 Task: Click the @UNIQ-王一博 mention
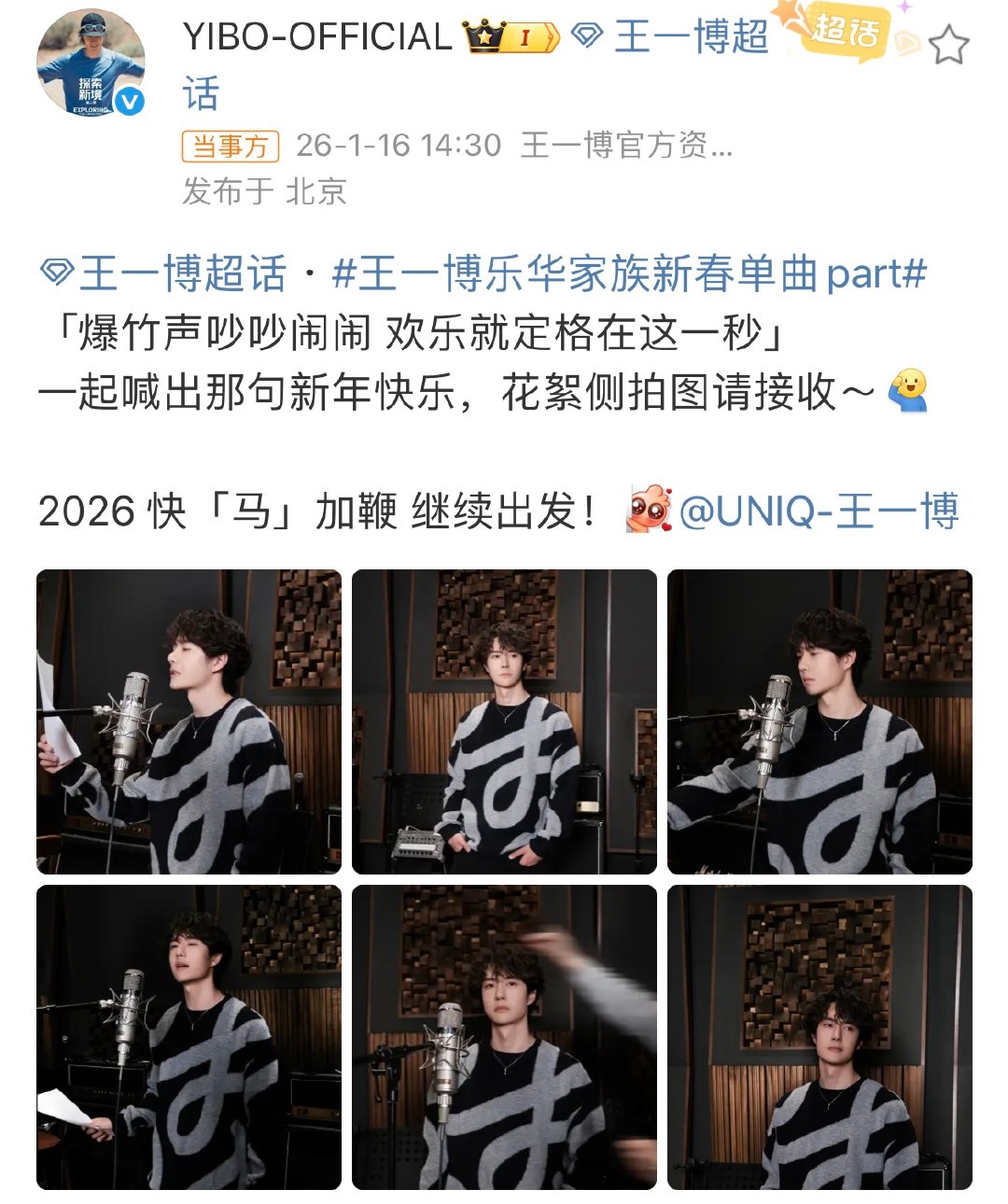[x=821, y=509]
